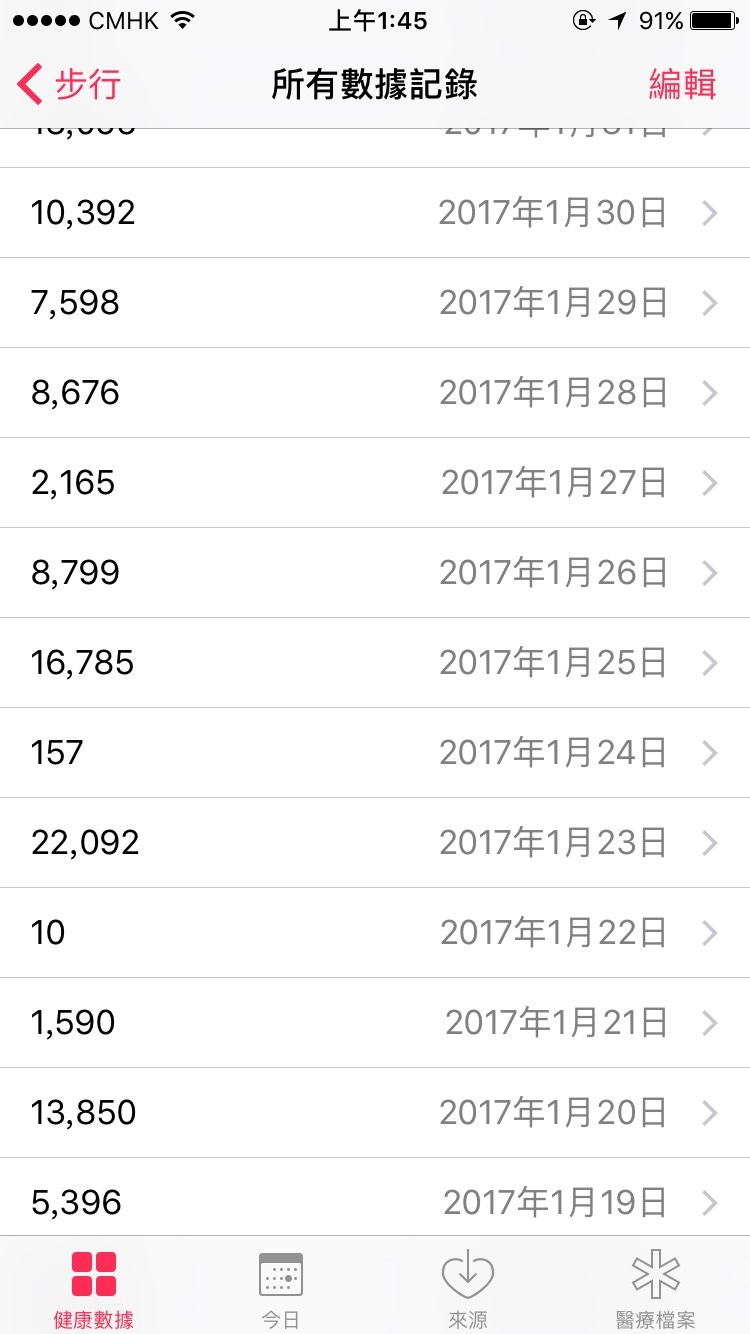View the 2017年1月20日 entry of 13,850
Image resolution: width=750 pixels, height=1334 pixels.
click(375, 1113)
